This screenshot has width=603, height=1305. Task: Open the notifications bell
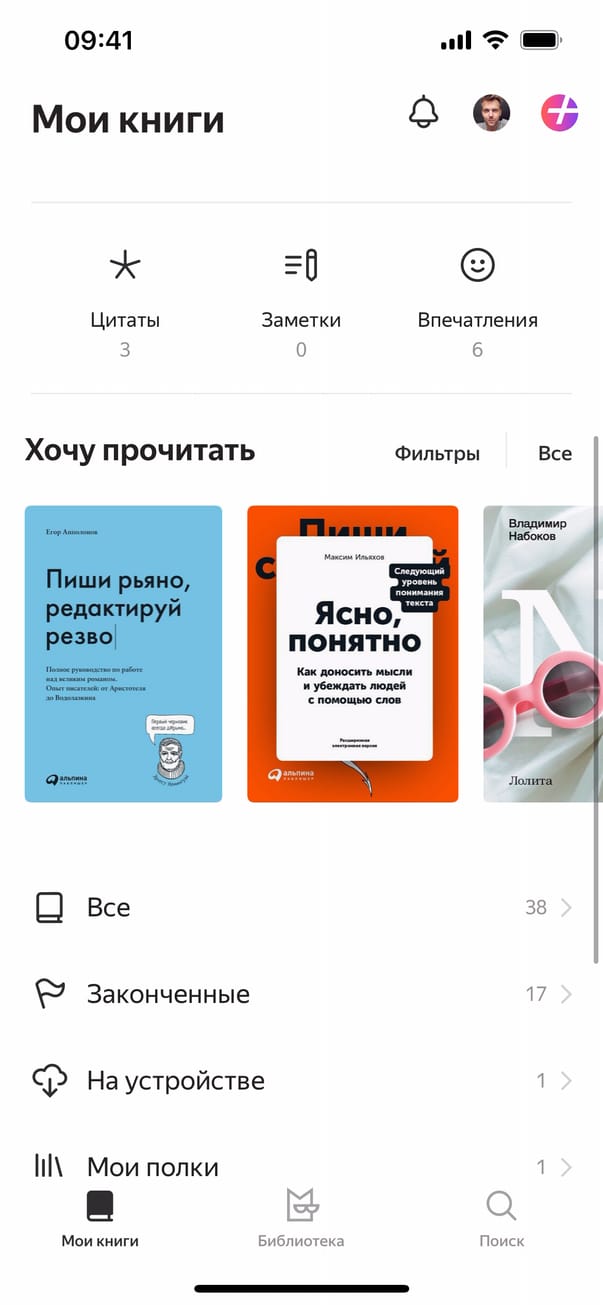click(424, 113)
